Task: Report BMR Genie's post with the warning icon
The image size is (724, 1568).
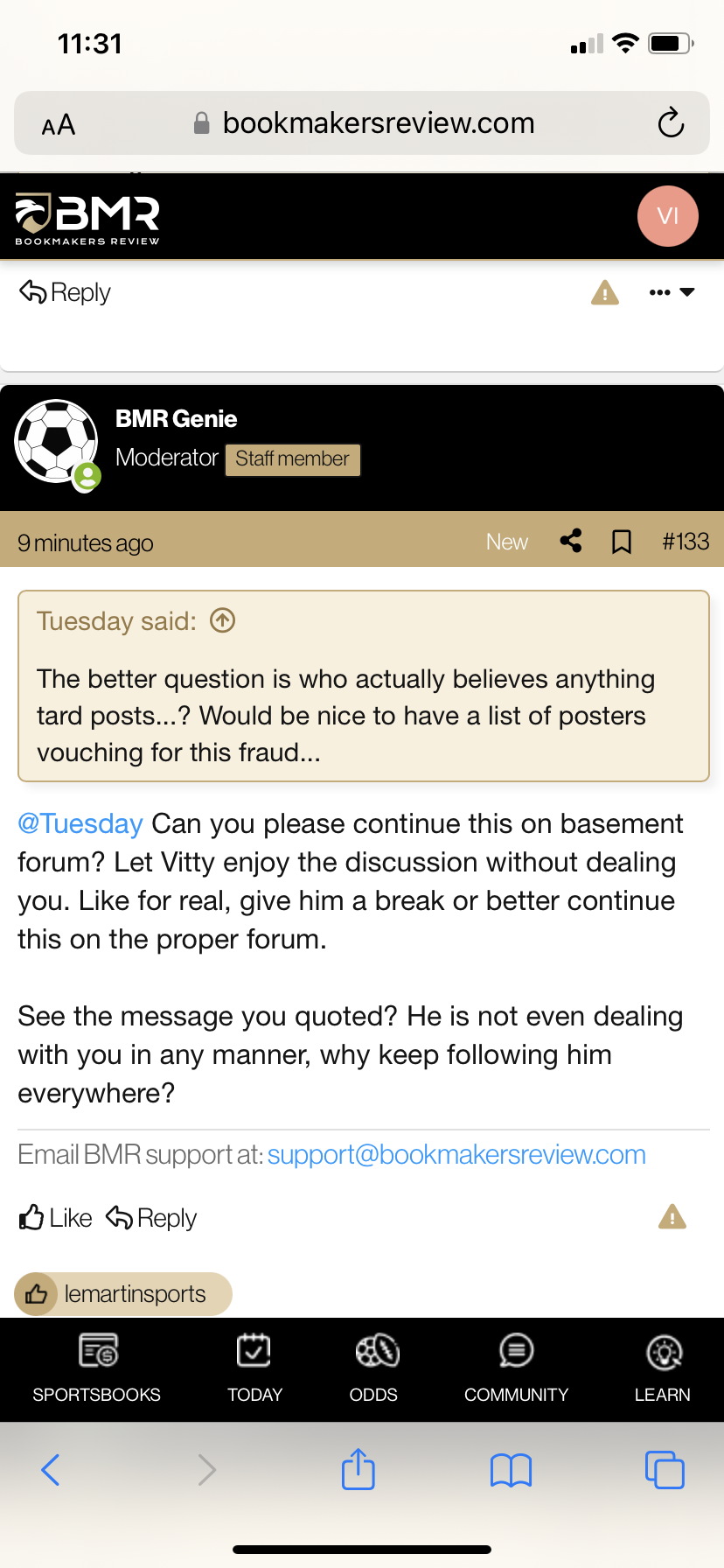Action: pyautogui.click(x=672, y=1217)
